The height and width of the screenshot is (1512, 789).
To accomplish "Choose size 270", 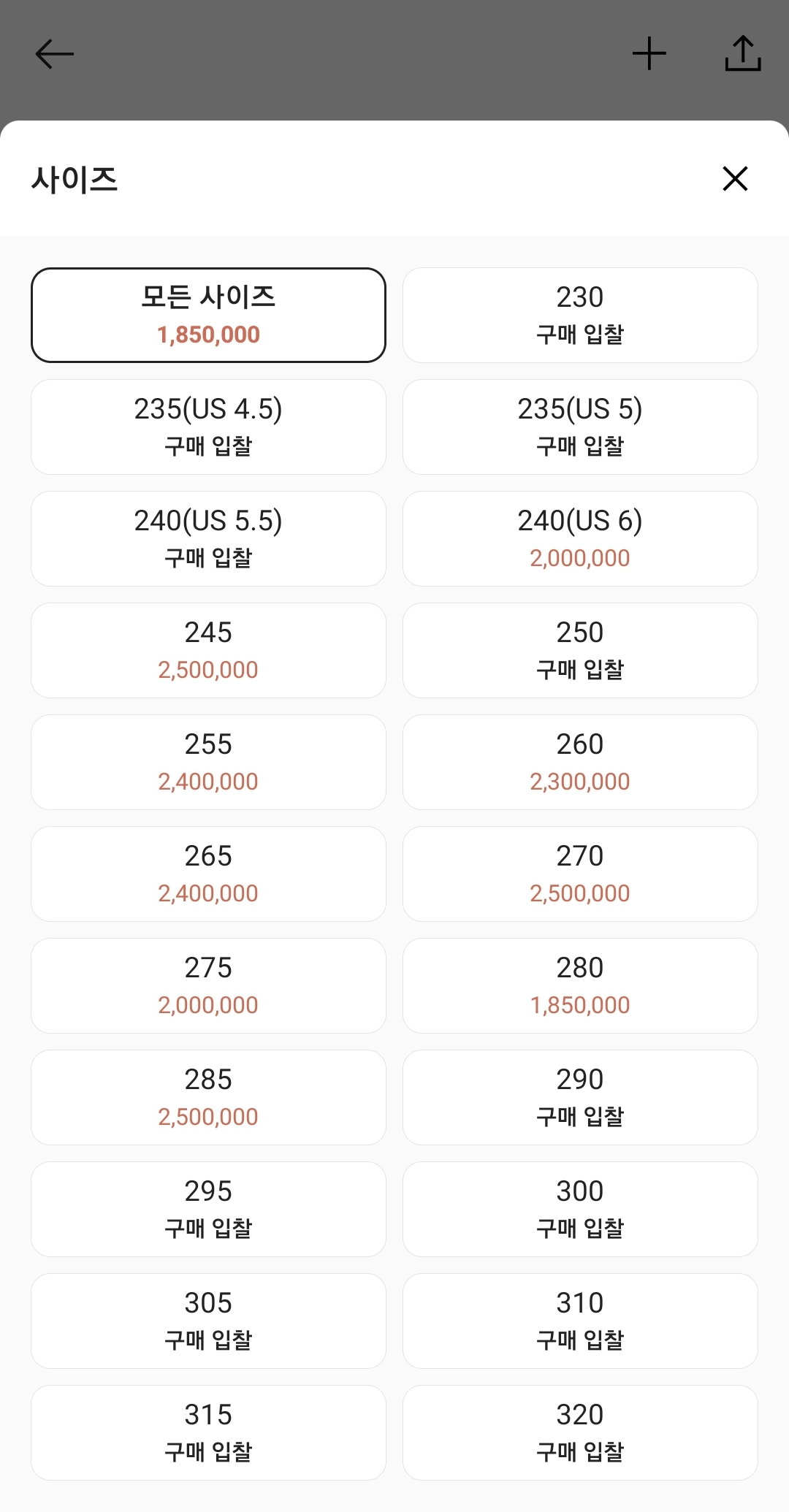I will (x=580, y=874).
